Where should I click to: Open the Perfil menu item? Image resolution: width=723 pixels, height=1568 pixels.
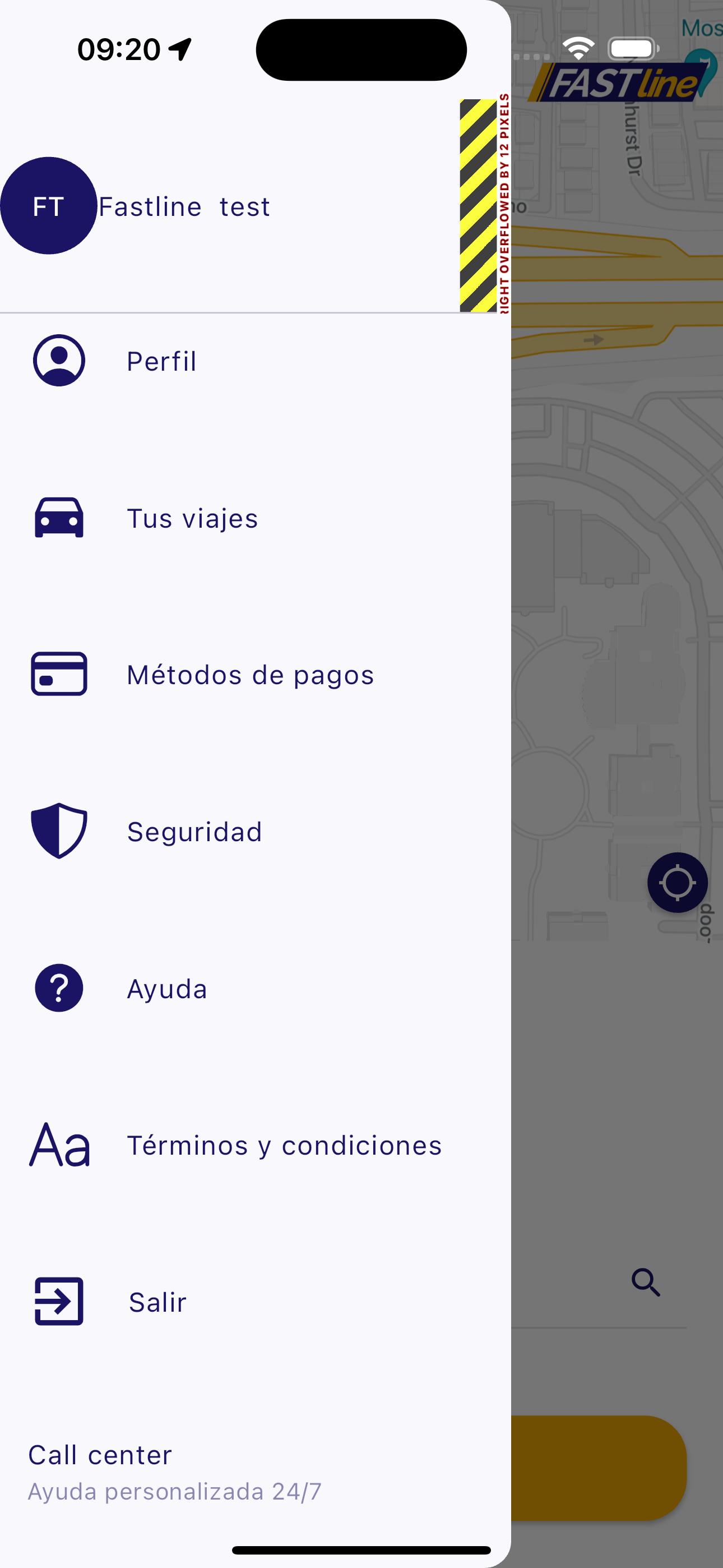point(256,361)
